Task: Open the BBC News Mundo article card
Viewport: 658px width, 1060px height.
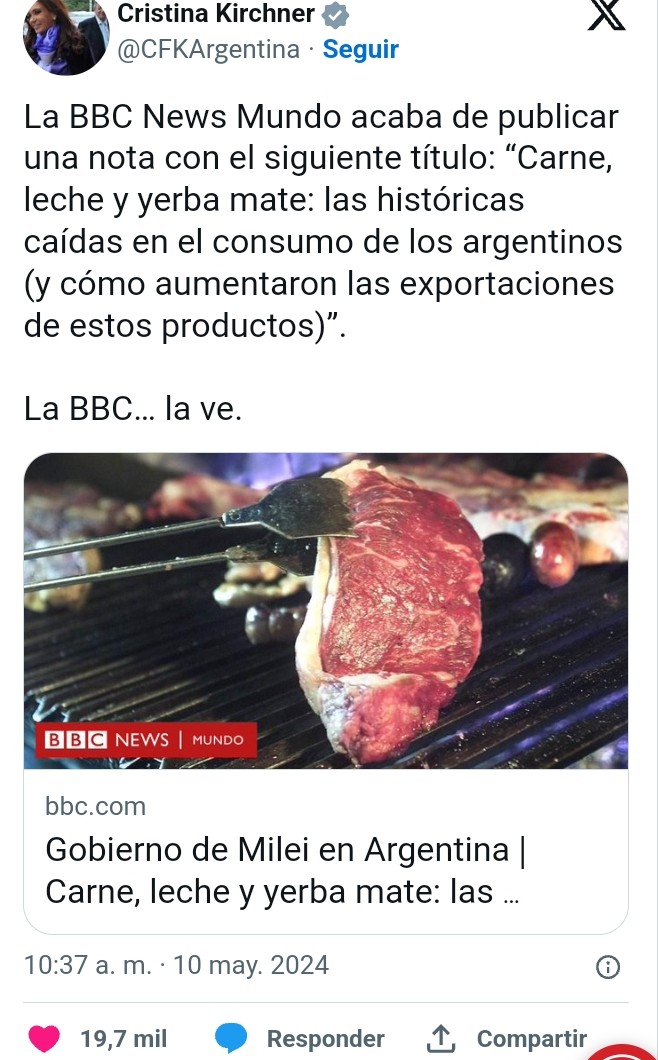Action: (326, 694)
